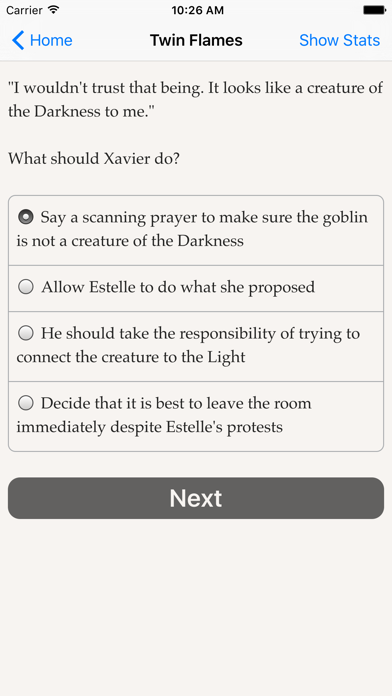The width and height of the screenshot is (392, 696).
Task: Select the scanning prayer option
Action: tap(196, 230)
